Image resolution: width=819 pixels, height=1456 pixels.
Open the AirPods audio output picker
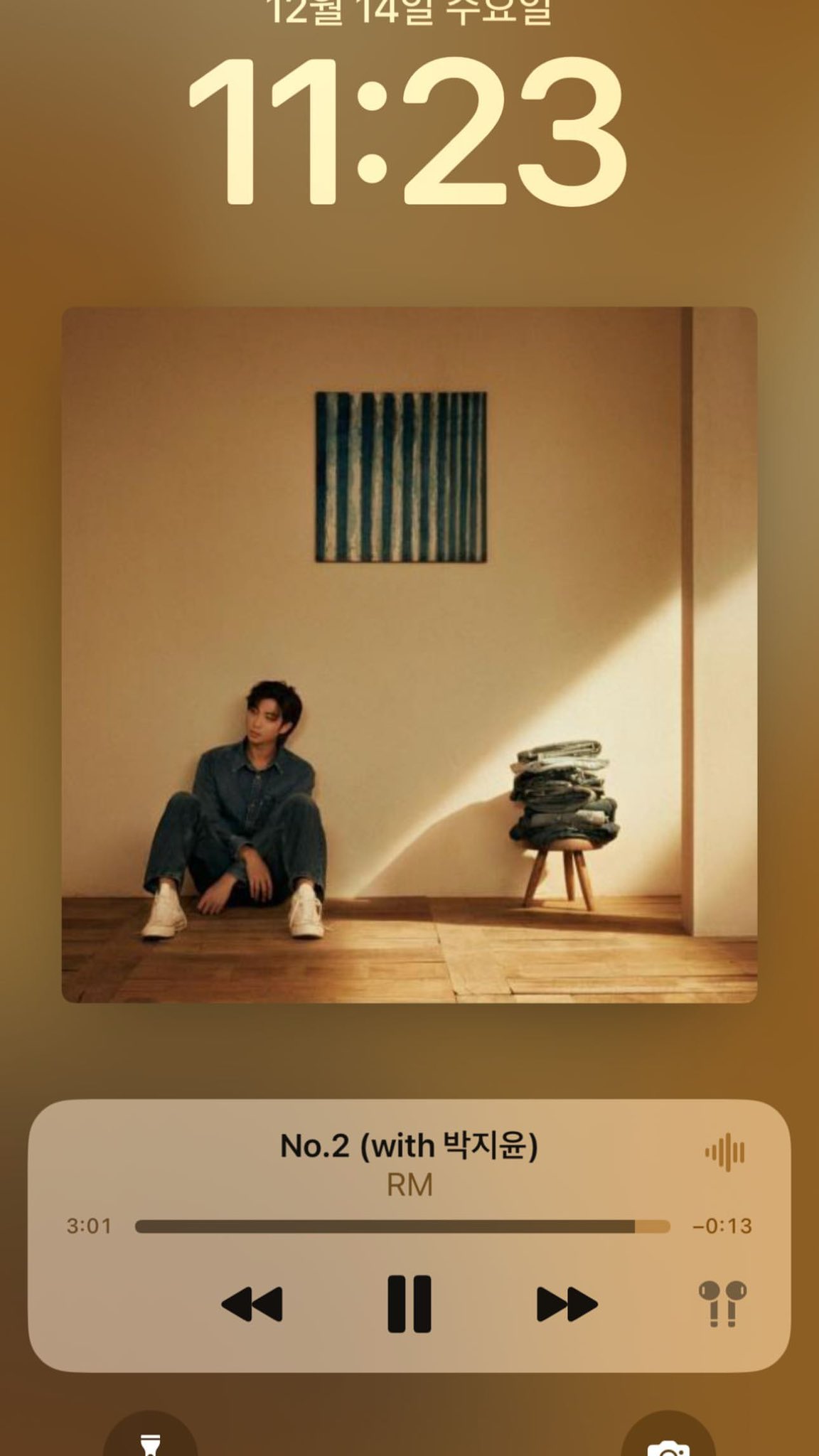tap(722, 1302)
